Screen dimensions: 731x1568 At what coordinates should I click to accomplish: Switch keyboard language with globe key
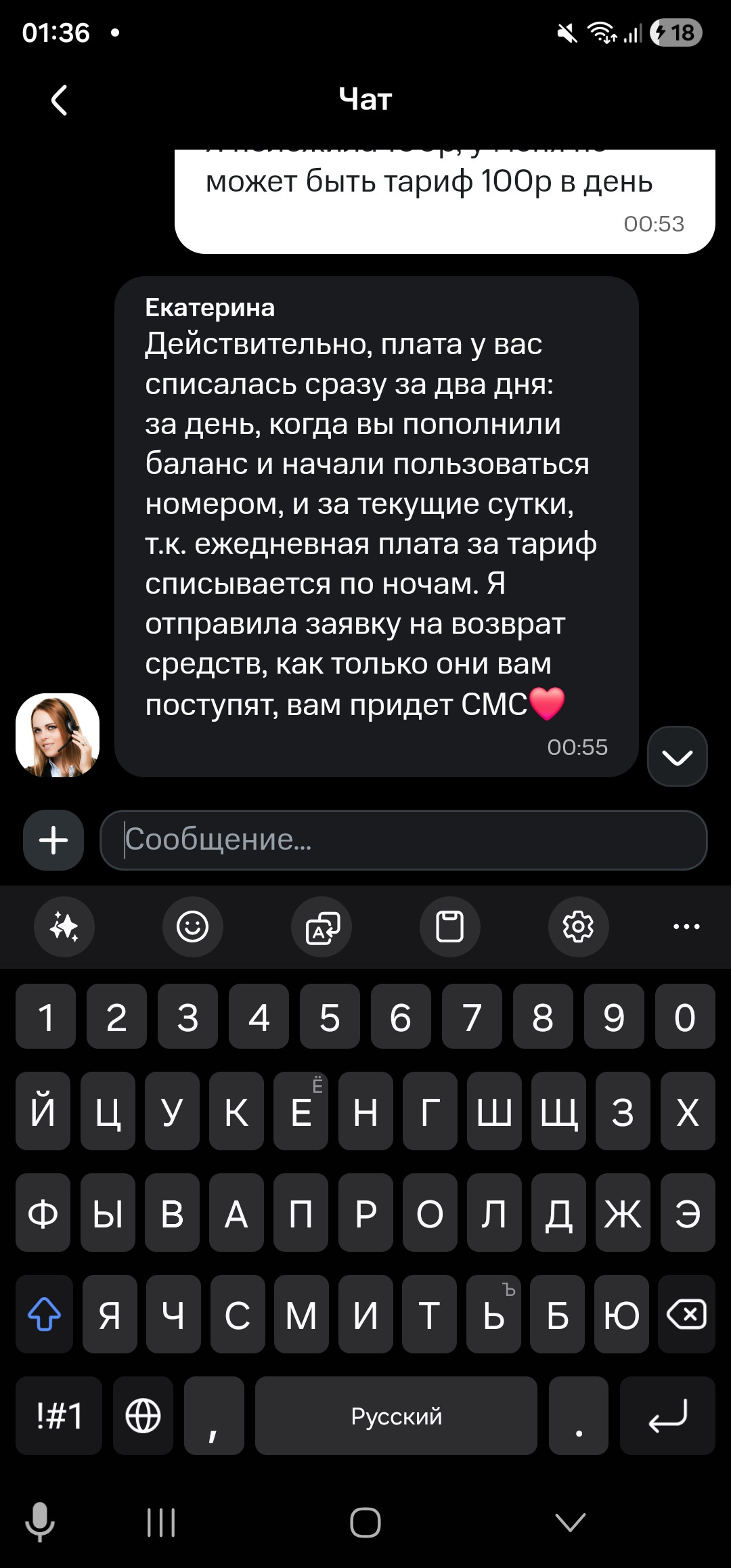(143, 1416)
